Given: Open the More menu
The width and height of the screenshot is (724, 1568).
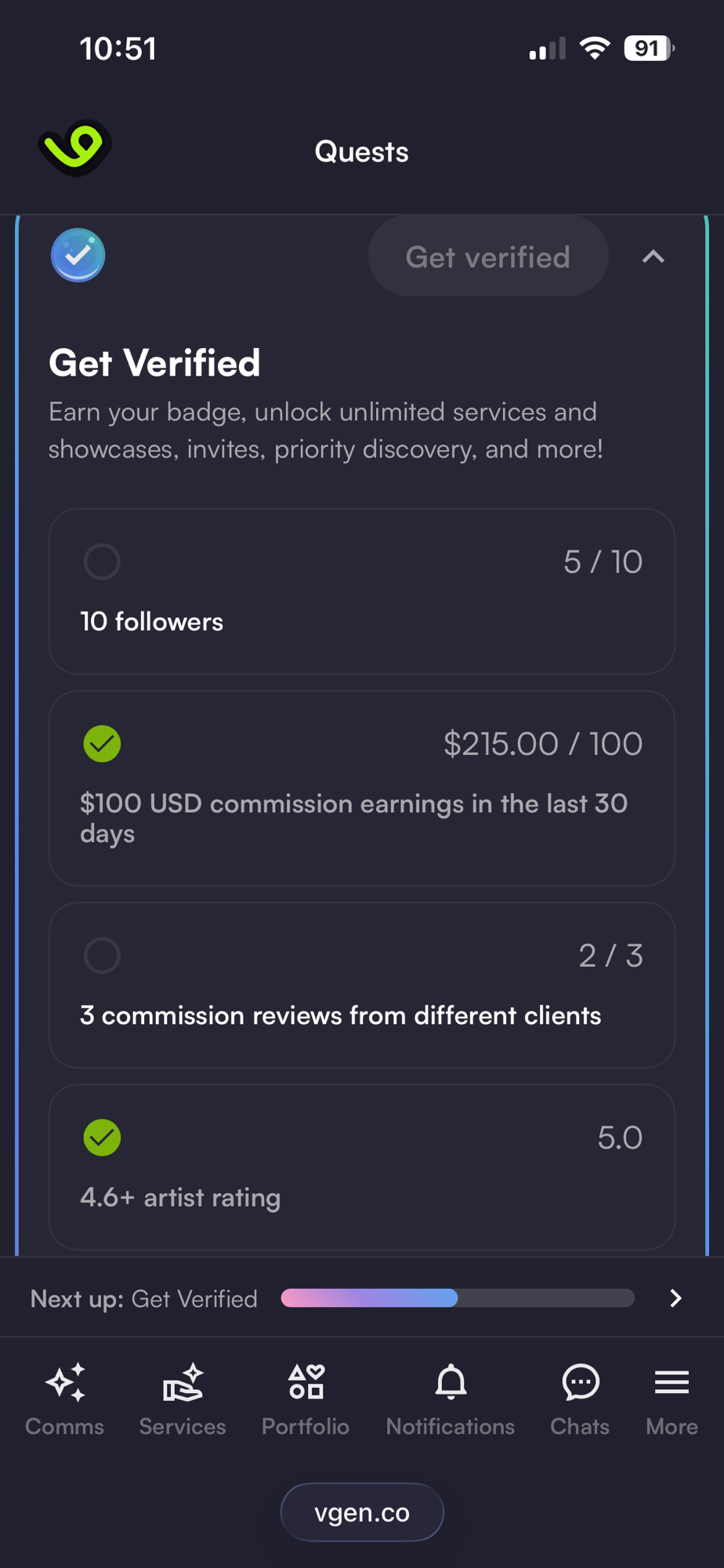Looking at the screenshot, I should pos(672,1400).
